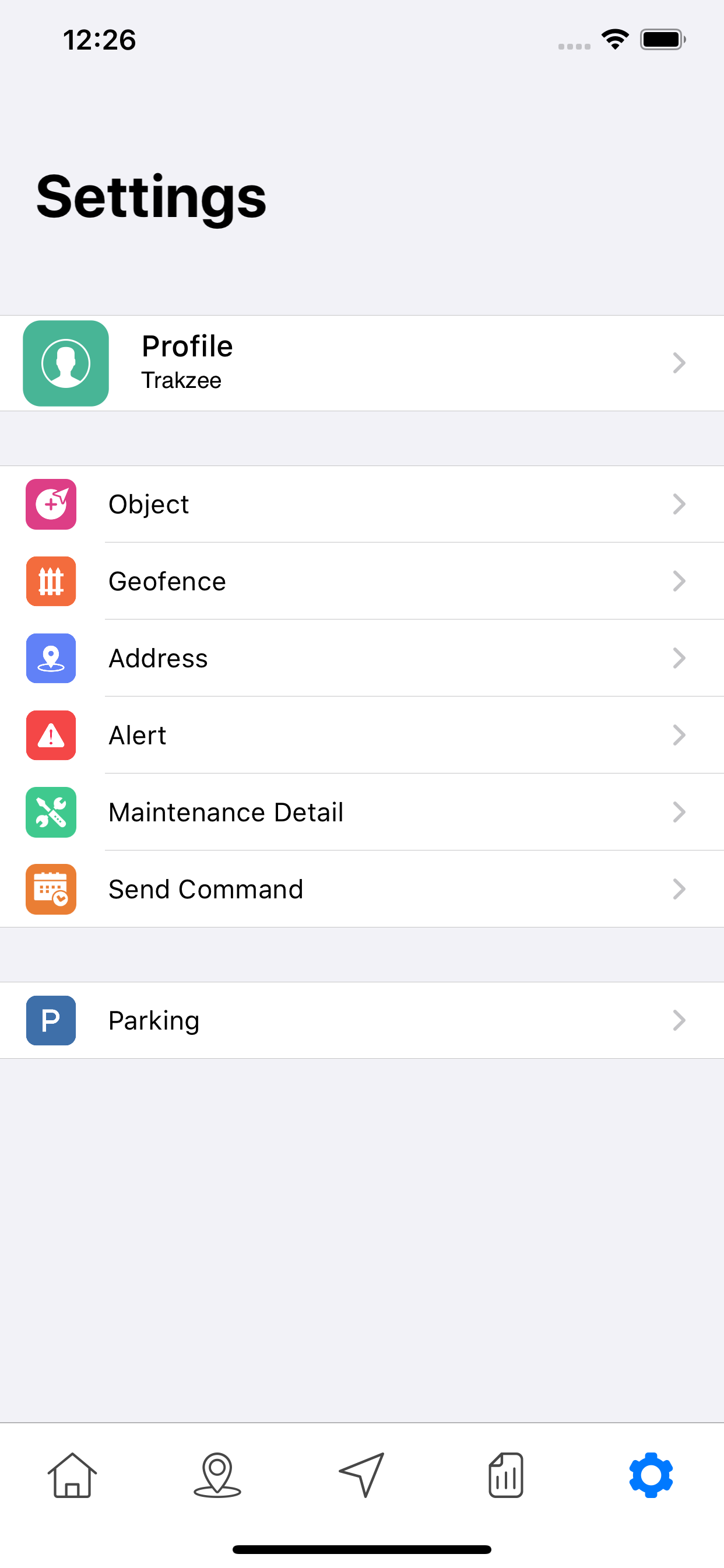Click the red Alert warning icon
This screenshot has width=724, height=1568.
coord(51,736)
